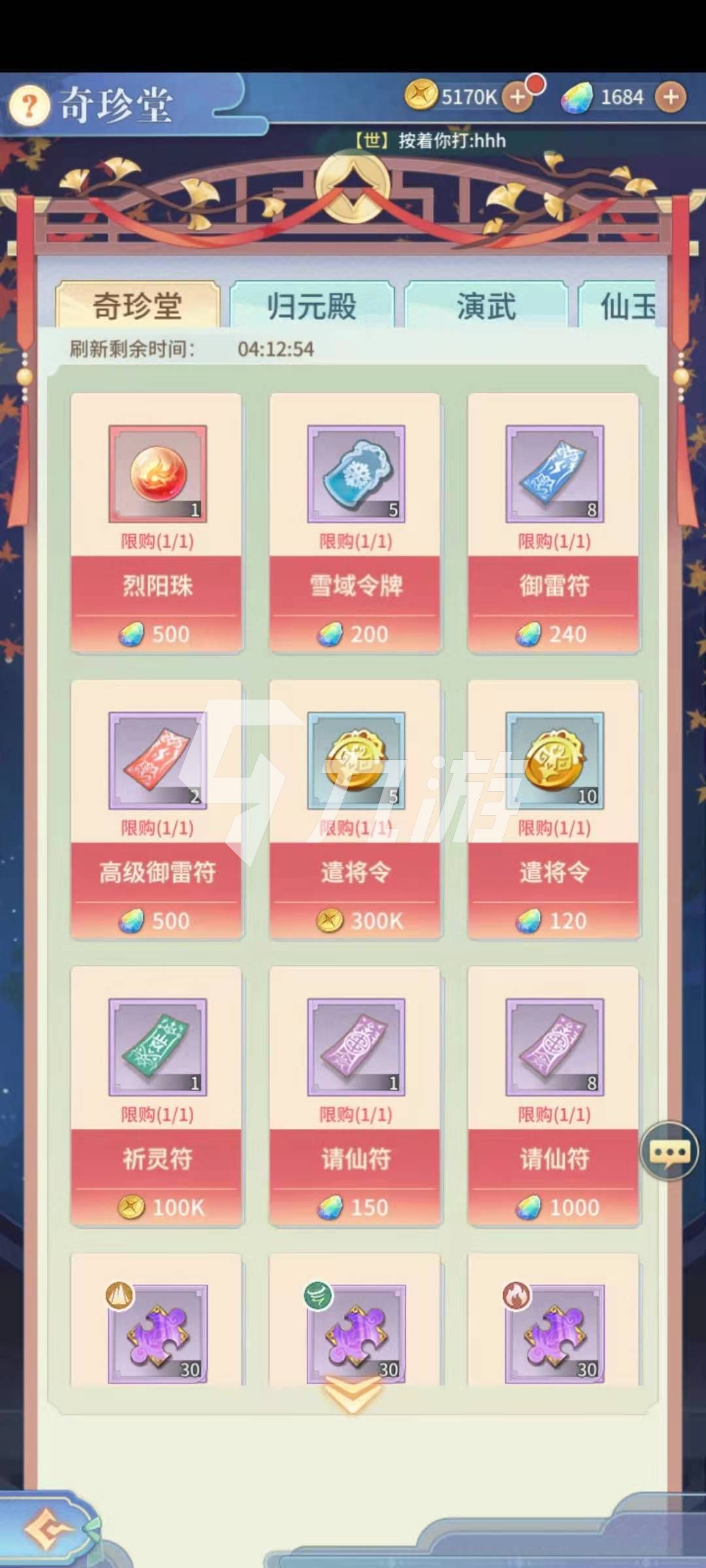Tap the down arrow to show more items
Screen dimensions: 706x1568
[x=353, y=1396]
